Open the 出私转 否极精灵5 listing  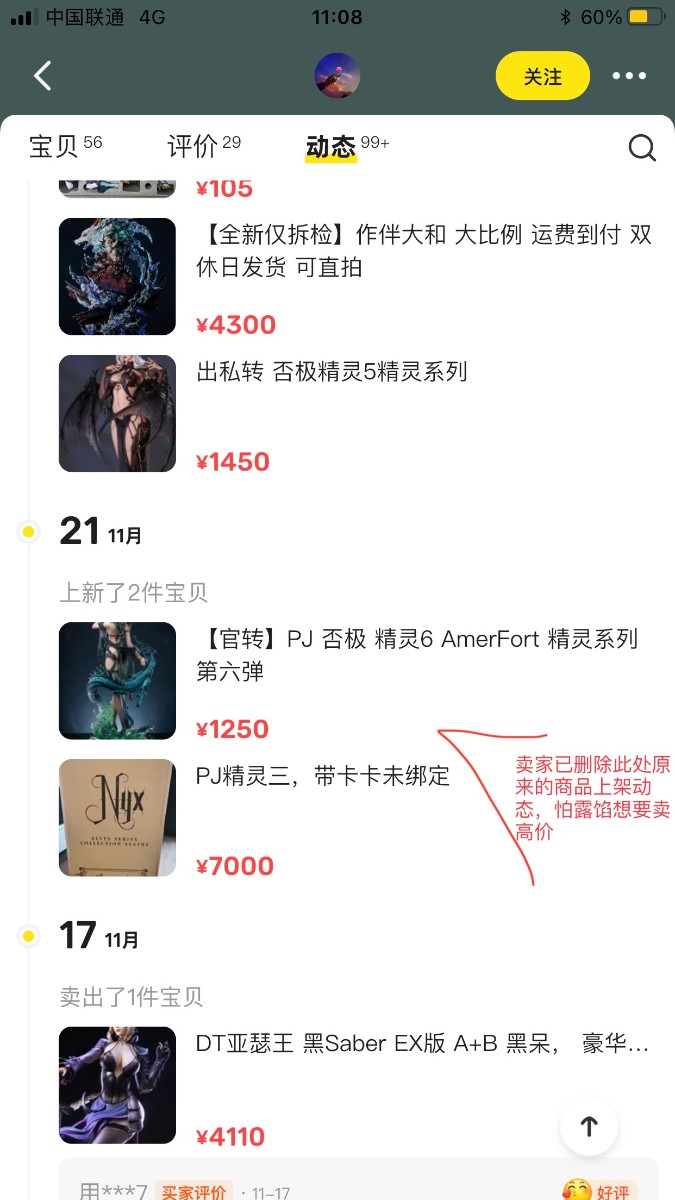click(355, 412)
